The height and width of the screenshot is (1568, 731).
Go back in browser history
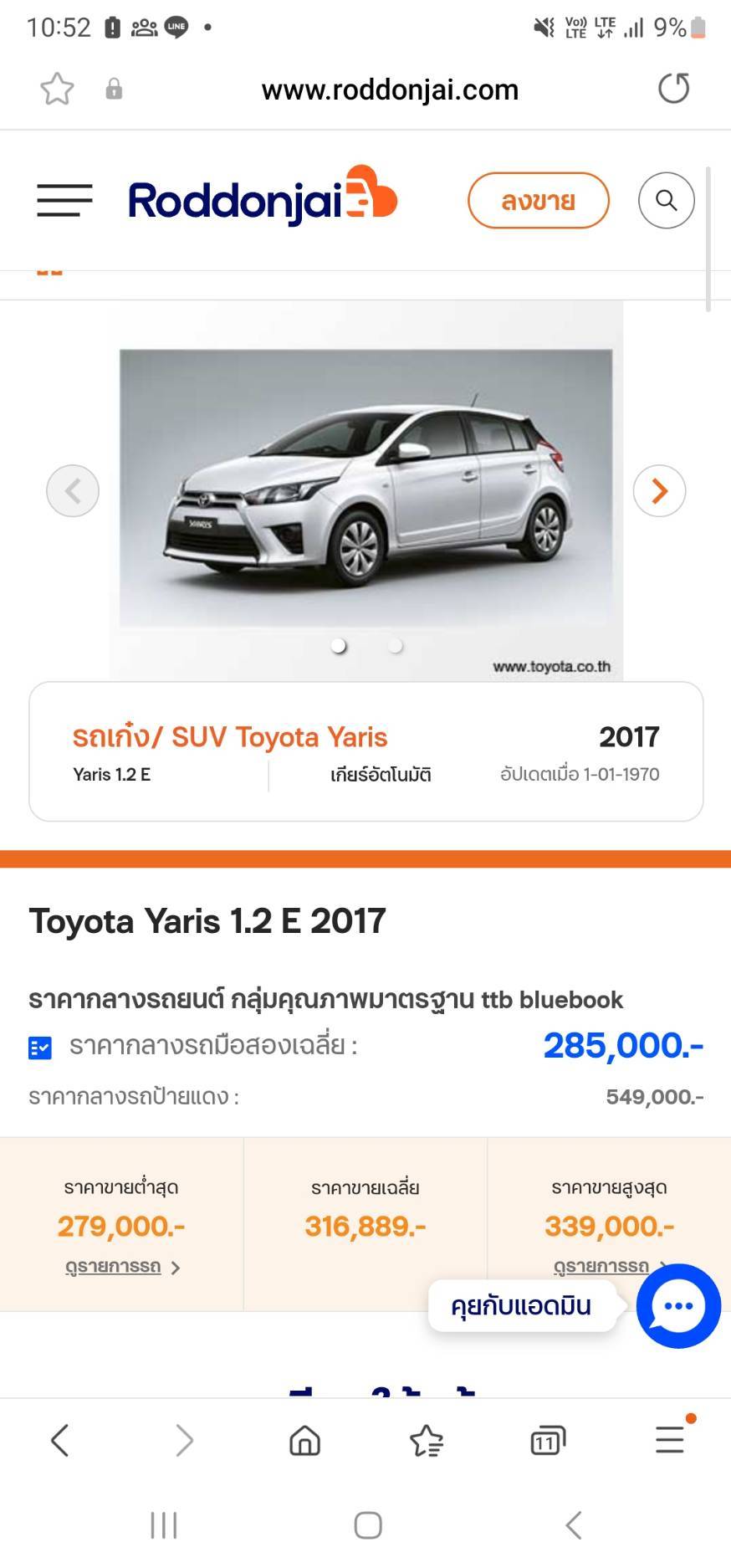point(59,1441)
